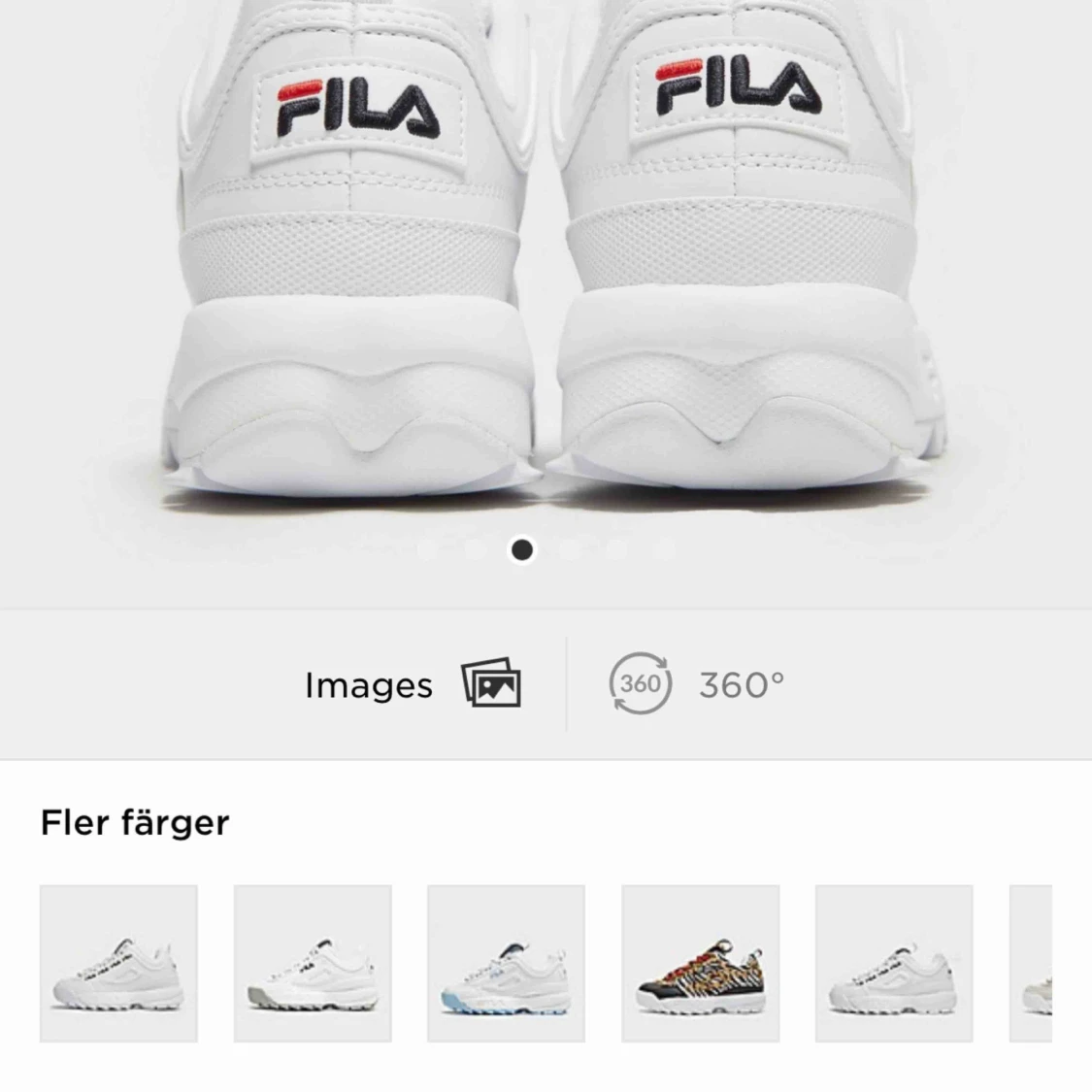Open the fifth white sneaker color option

(x=893, y=963)
